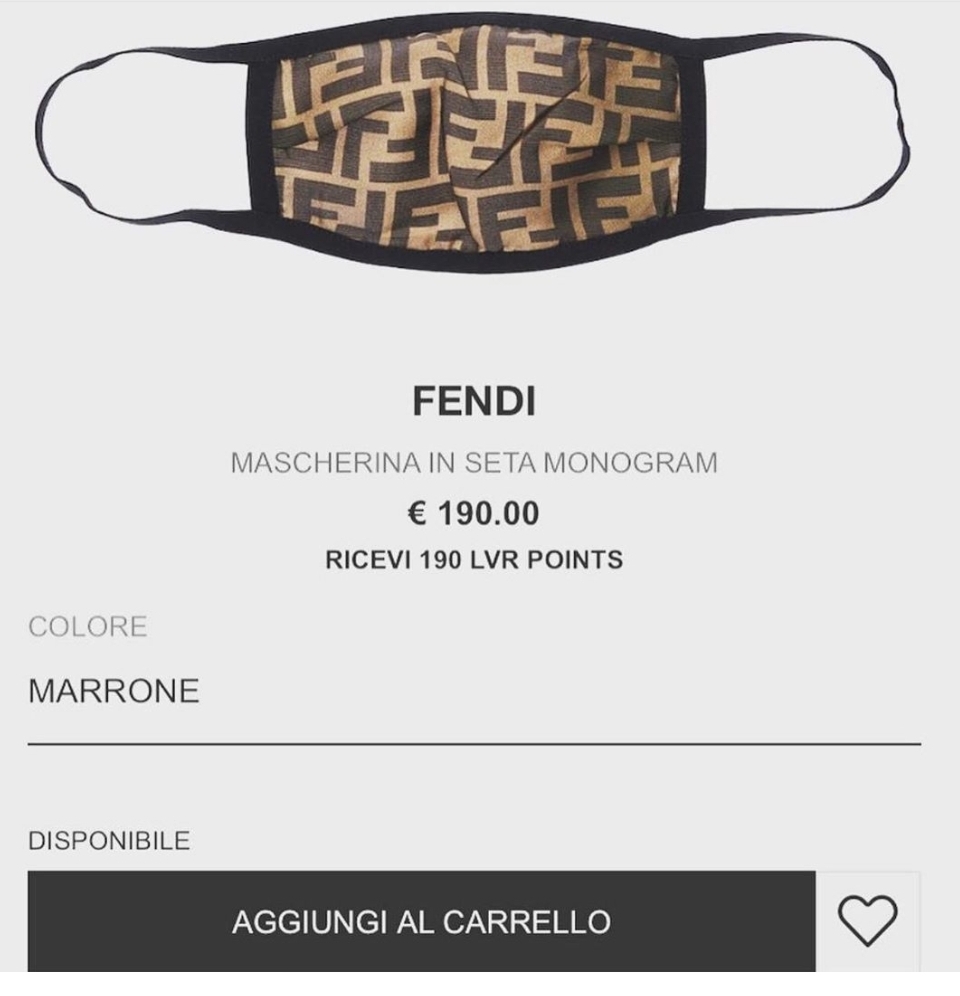Open the Colore selector showing Marrone
This screenshot has height=996, width=960.
[473, 692]
